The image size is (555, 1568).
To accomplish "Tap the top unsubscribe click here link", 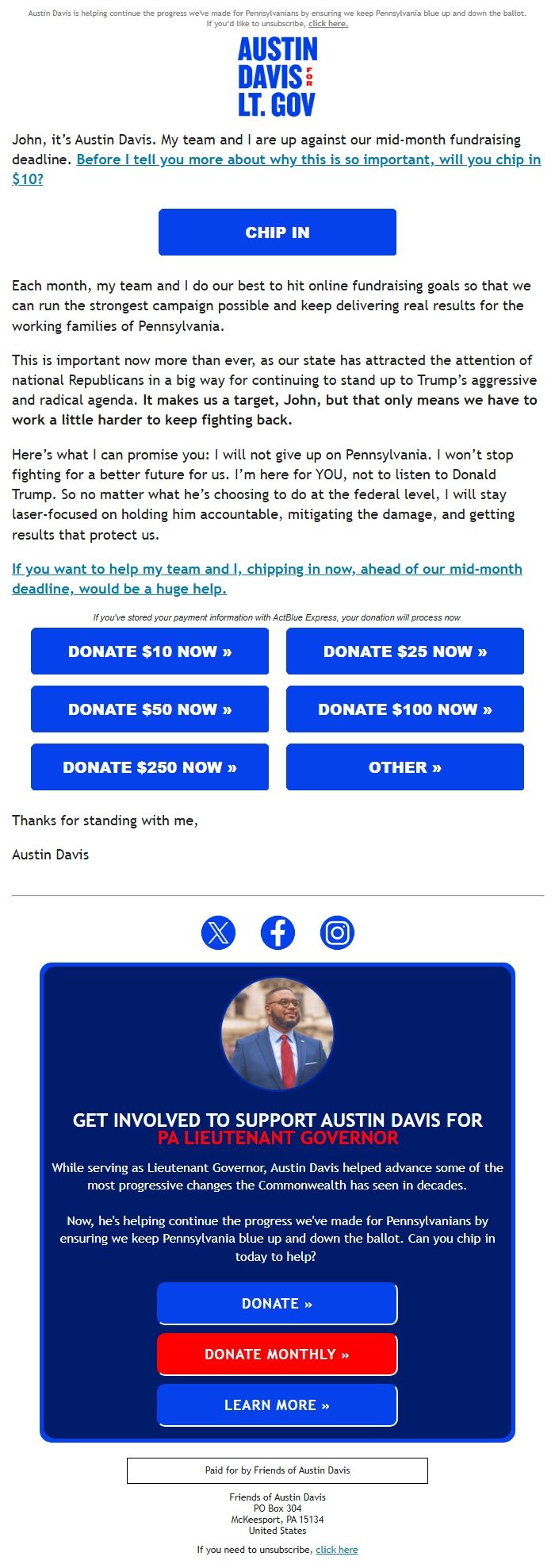I will tap(327, 24).
